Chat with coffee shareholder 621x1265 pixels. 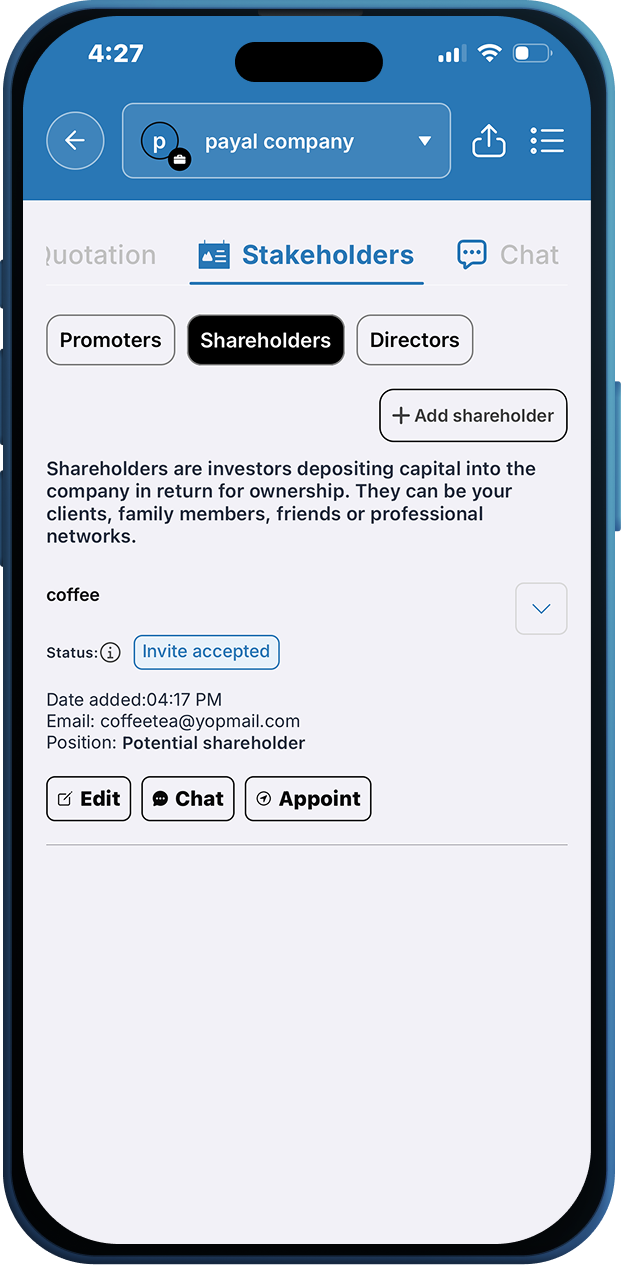point(188,799)
